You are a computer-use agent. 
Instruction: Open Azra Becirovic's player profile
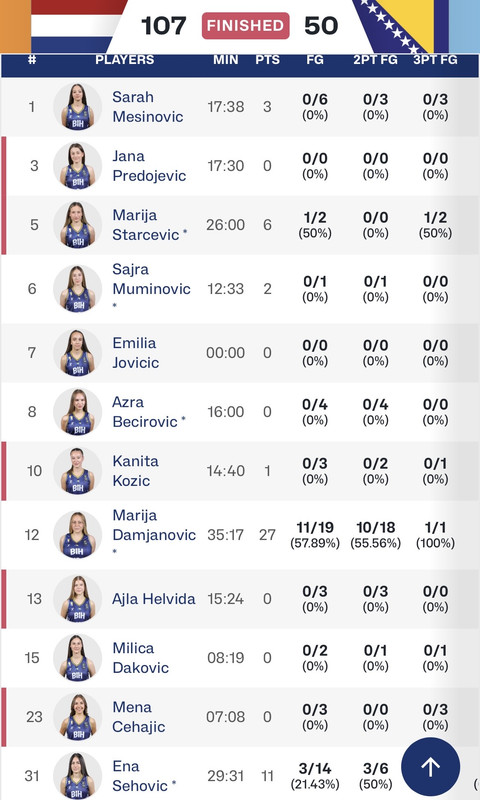pos(148,412)
